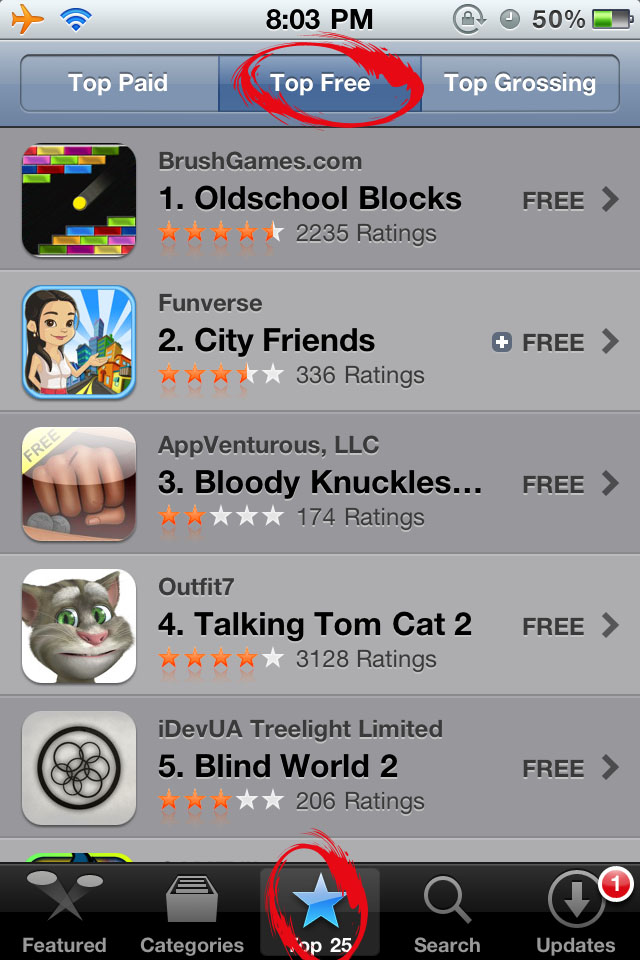Screen dimensions: 640x960
Task: Open Oldschool Blocks app details
Action: (x=310, y=199)
